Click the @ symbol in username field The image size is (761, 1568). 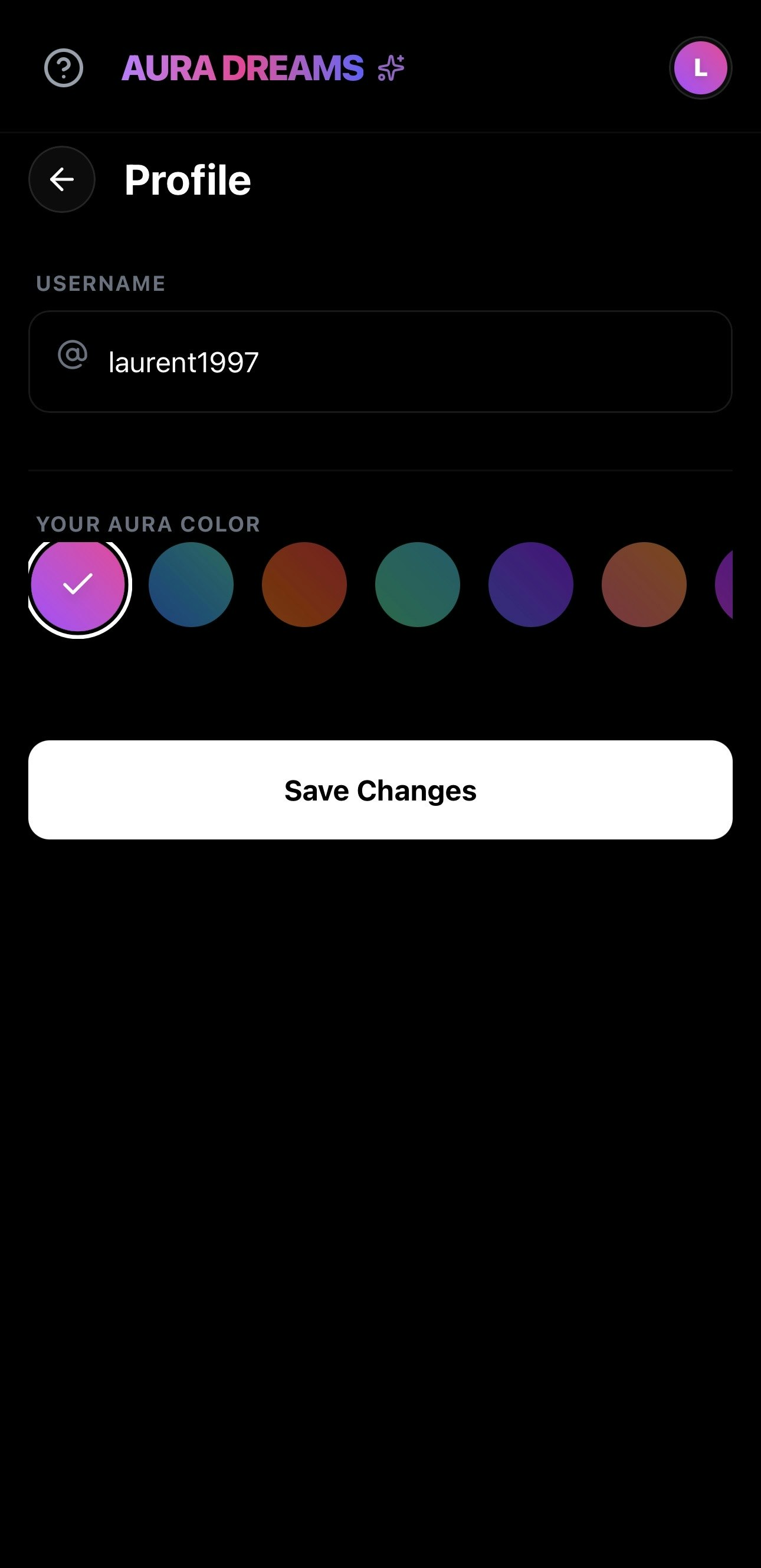coord(71,358)
